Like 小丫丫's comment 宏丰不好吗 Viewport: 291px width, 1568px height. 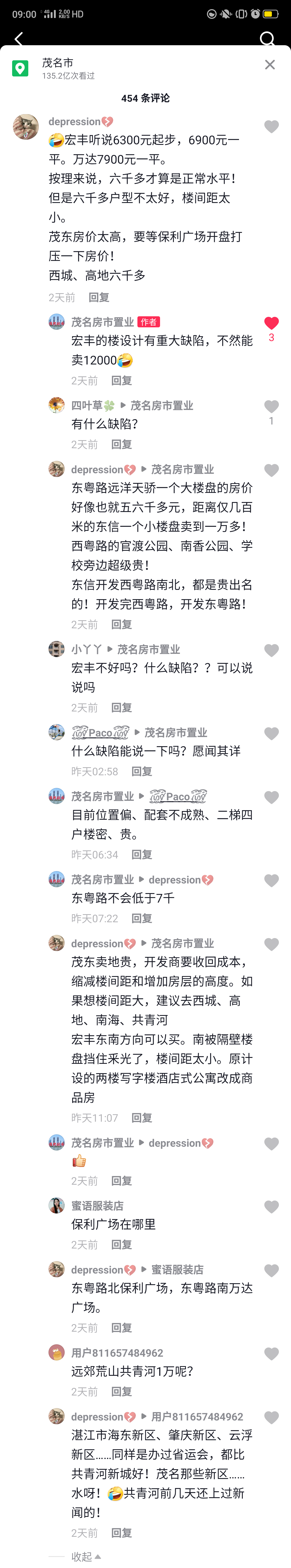272,650
